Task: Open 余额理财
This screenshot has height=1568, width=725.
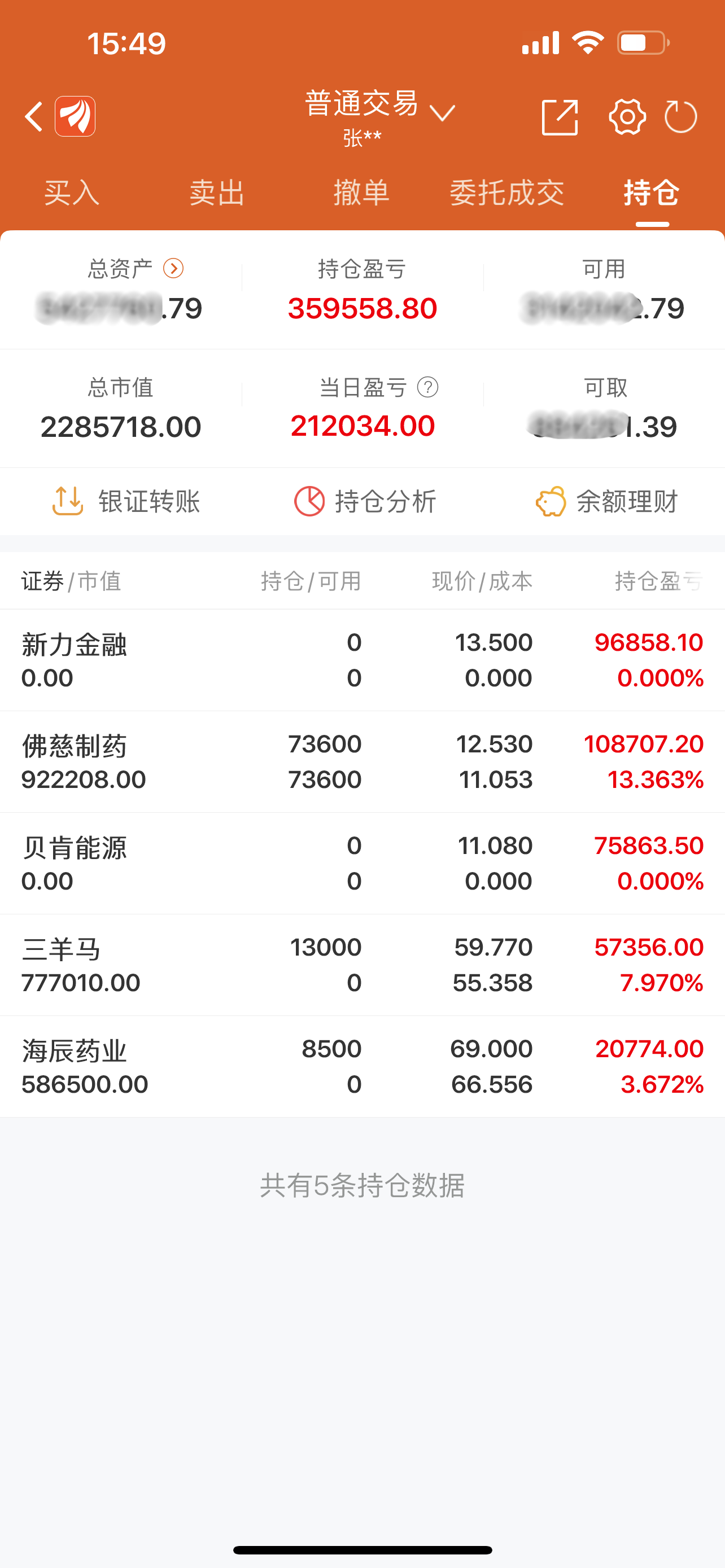Action: (x=606, y=502)
